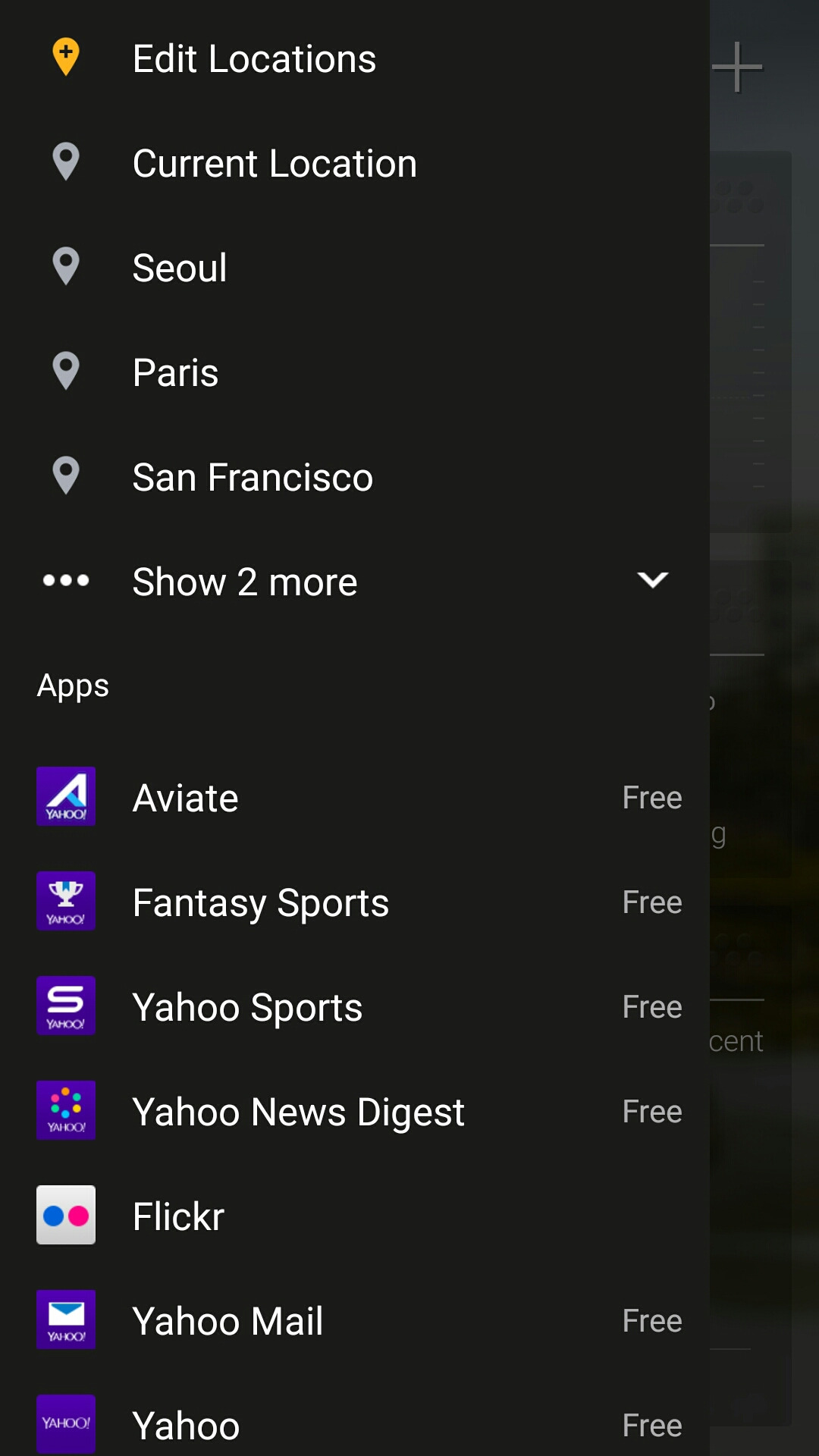The height and width of the screenshot is (1456, 819).
Task: Launch the Flickr app entry
Action: pos(178,1216)
